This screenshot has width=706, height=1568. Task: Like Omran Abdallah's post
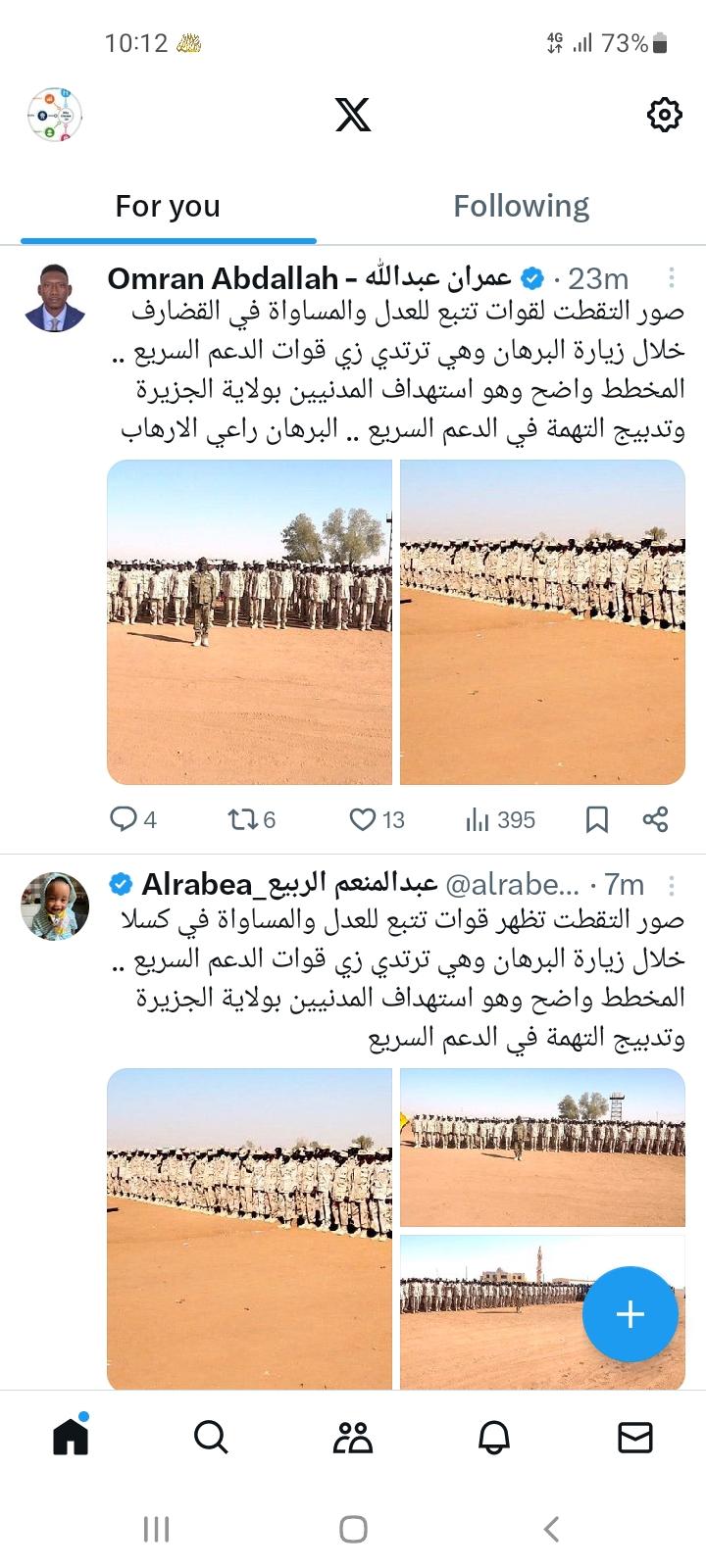pos(378,819)
